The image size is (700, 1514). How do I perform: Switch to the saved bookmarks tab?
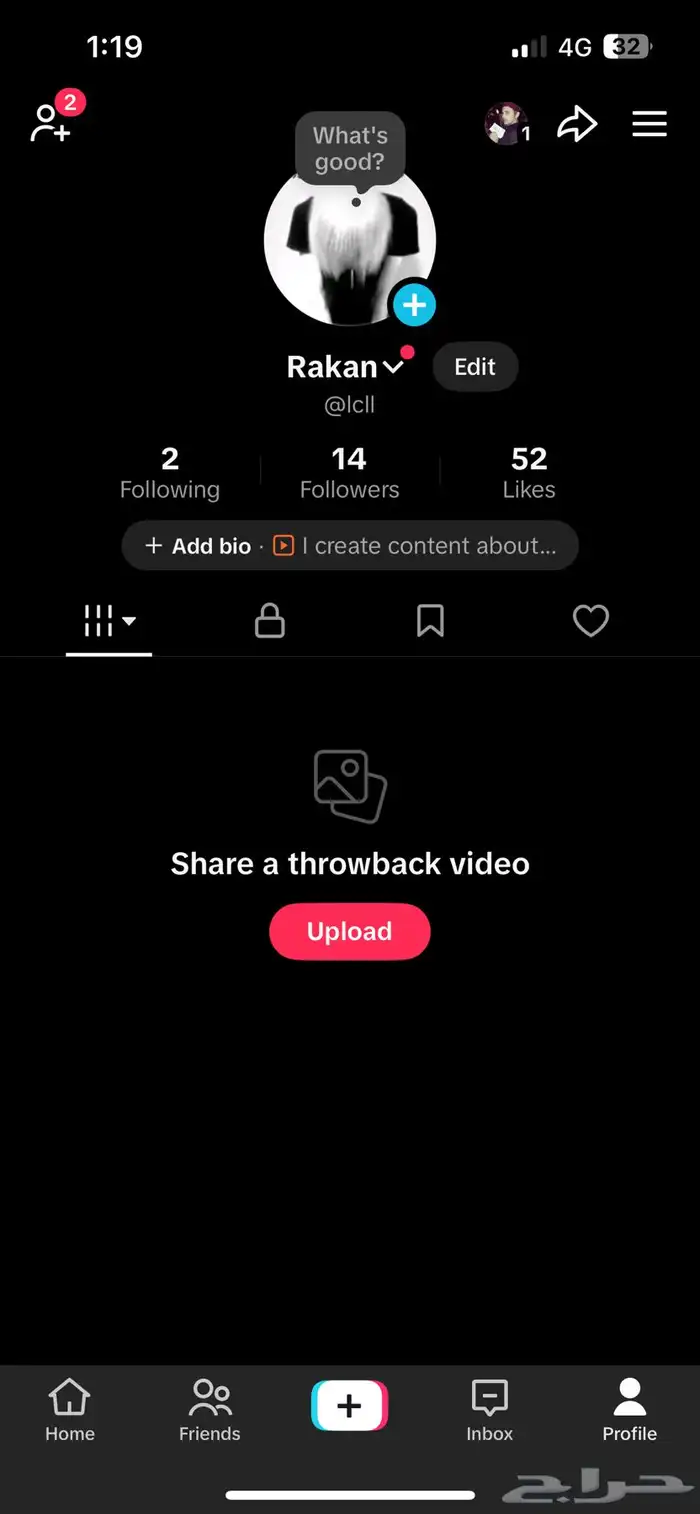point(430,622)
